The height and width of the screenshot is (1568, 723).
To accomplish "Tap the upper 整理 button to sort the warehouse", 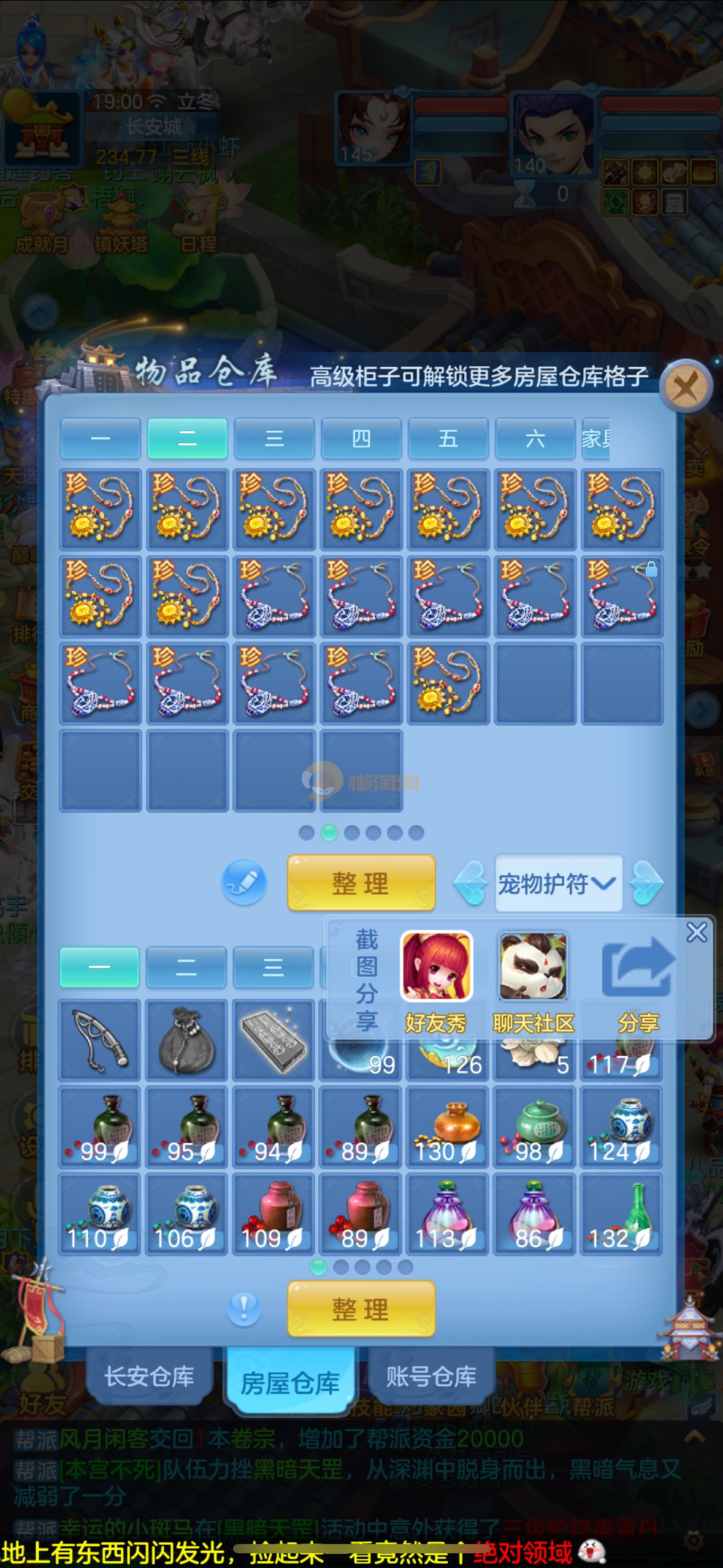I will (361, 883).
